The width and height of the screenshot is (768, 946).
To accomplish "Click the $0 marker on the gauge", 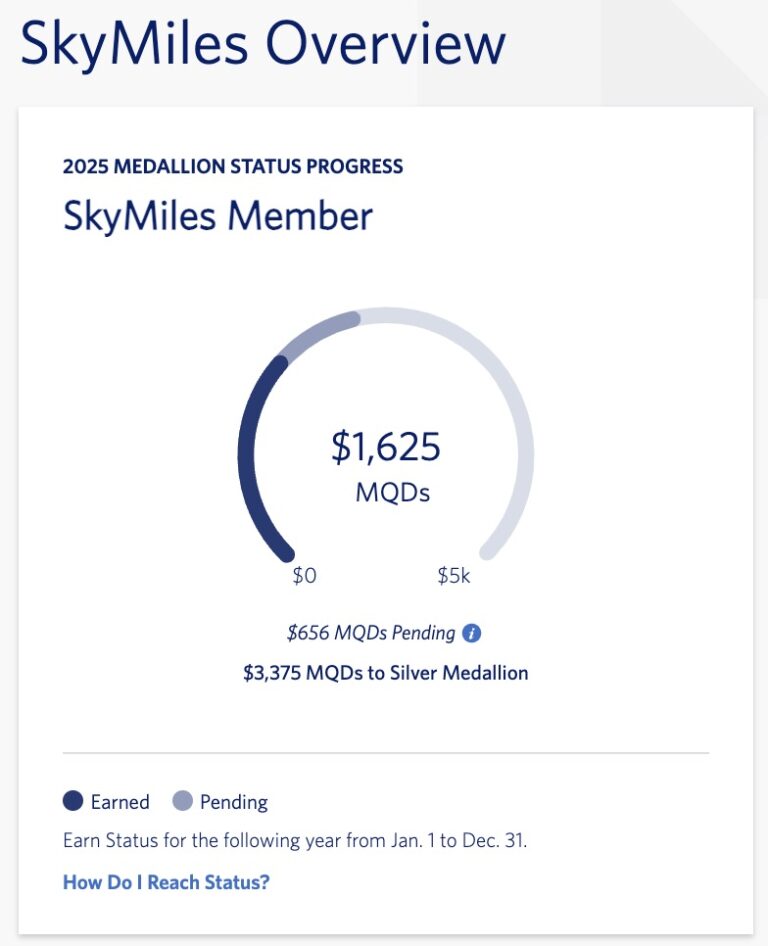I will (x=303, y=575).
